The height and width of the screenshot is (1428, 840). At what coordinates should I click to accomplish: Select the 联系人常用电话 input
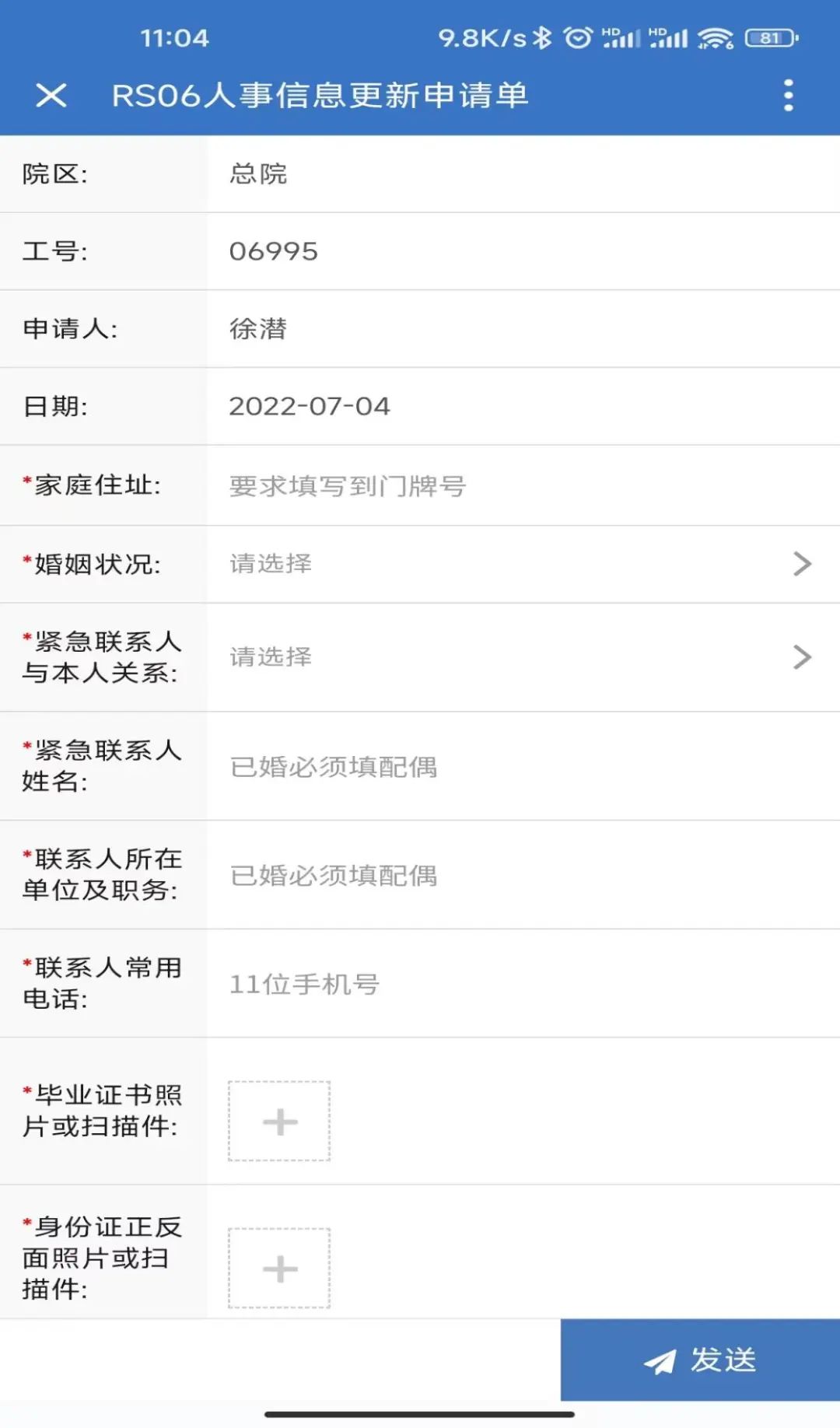[521, 985]
